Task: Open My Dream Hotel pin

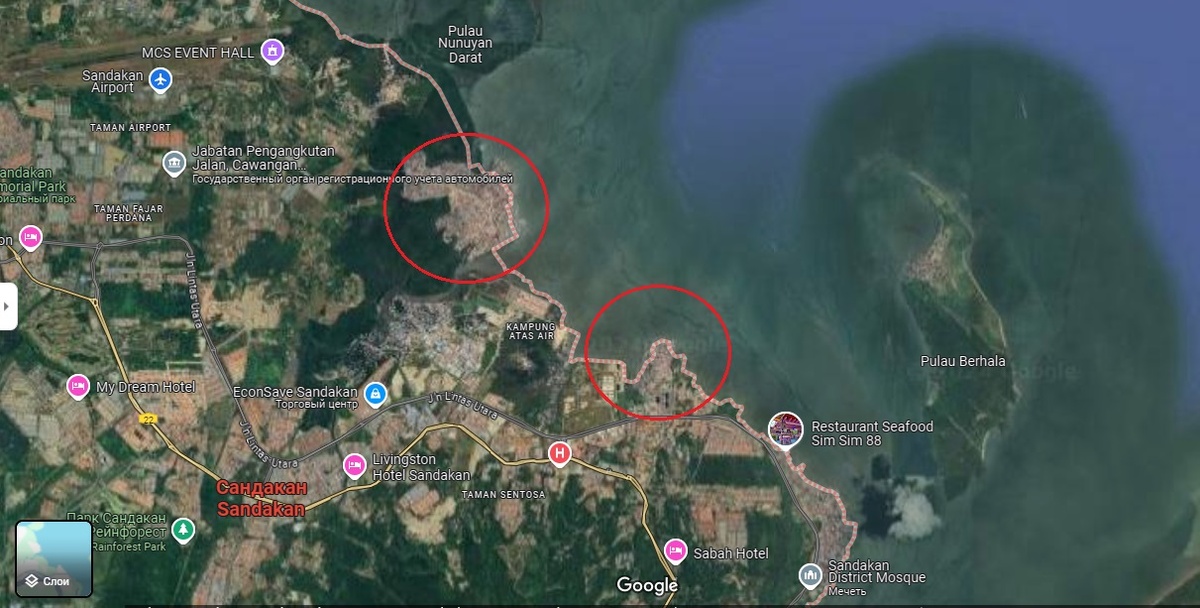Action: (x=77, y=386)
